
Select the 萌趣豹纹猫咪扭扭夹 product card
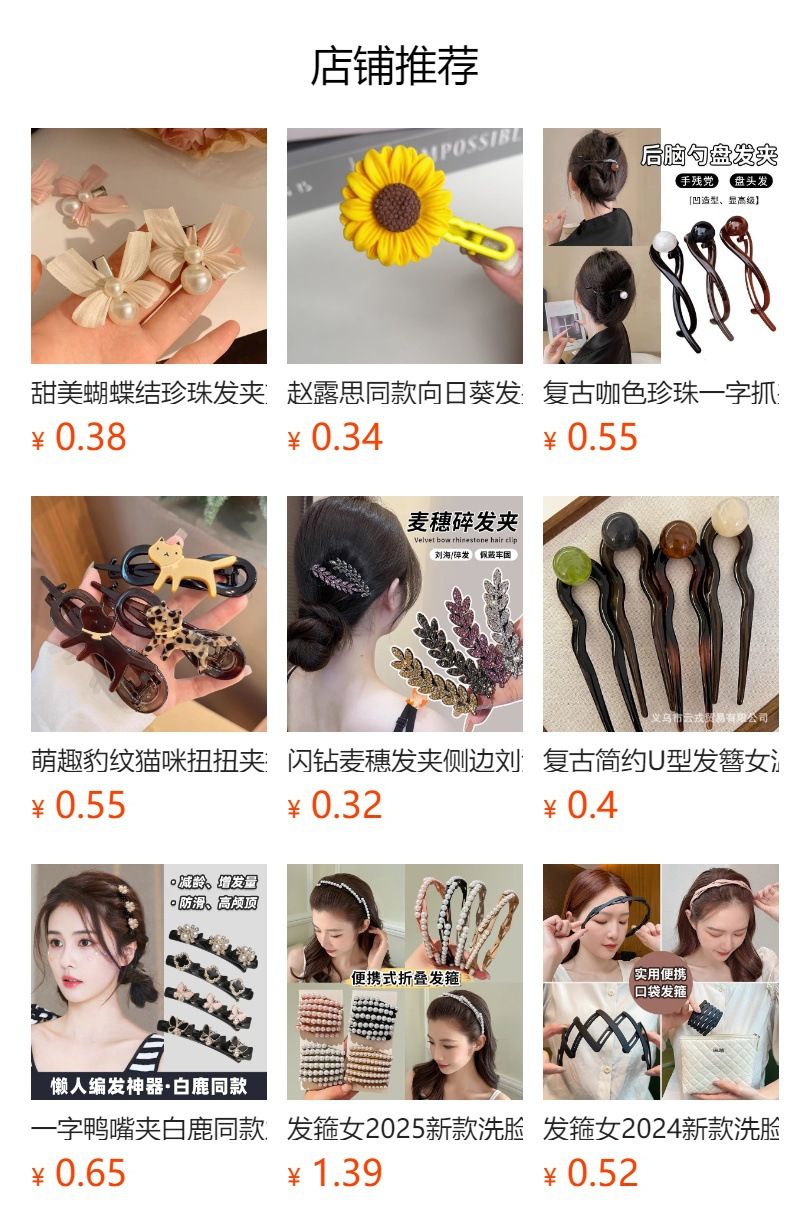point(149,661)
